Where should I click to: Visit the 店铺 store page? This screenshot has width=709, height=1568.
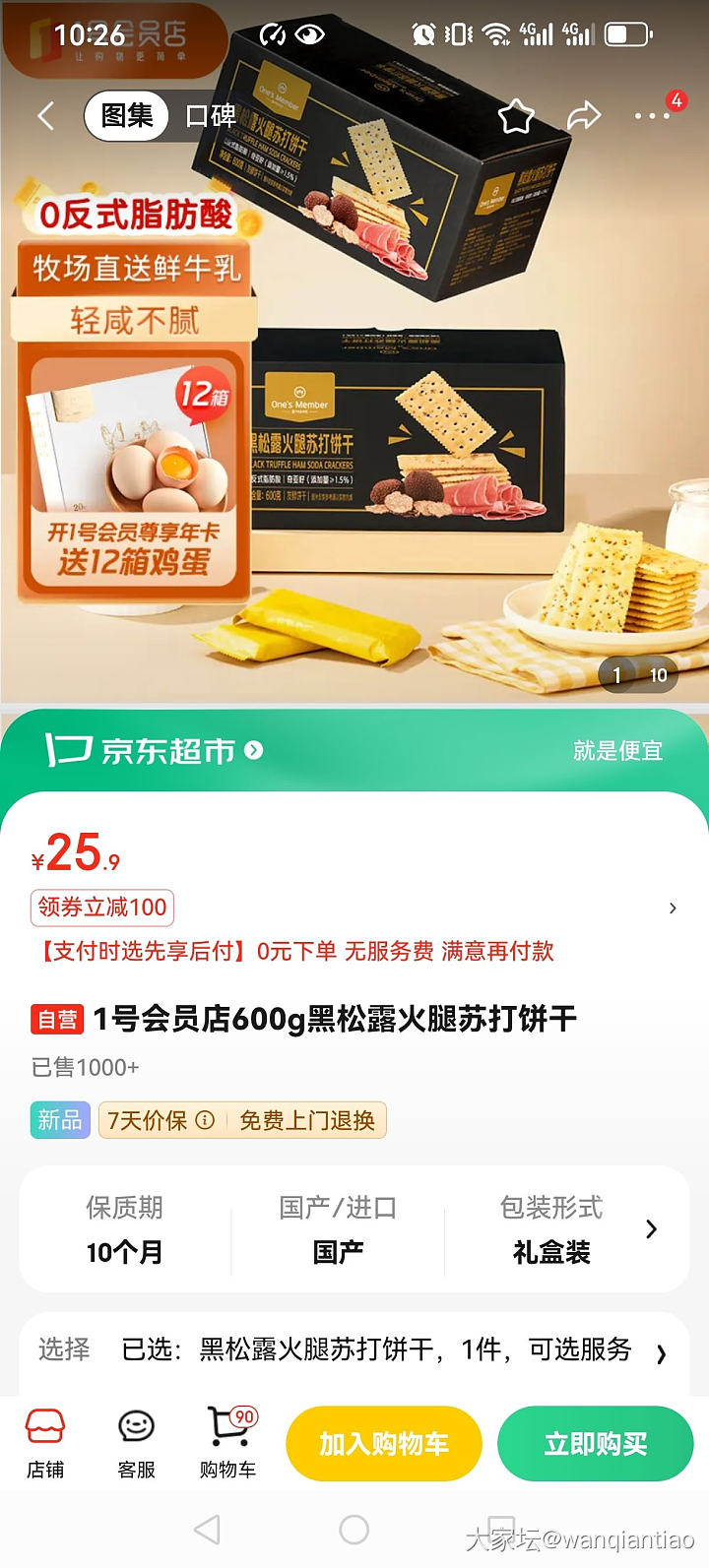click(x=45, y=1444)
